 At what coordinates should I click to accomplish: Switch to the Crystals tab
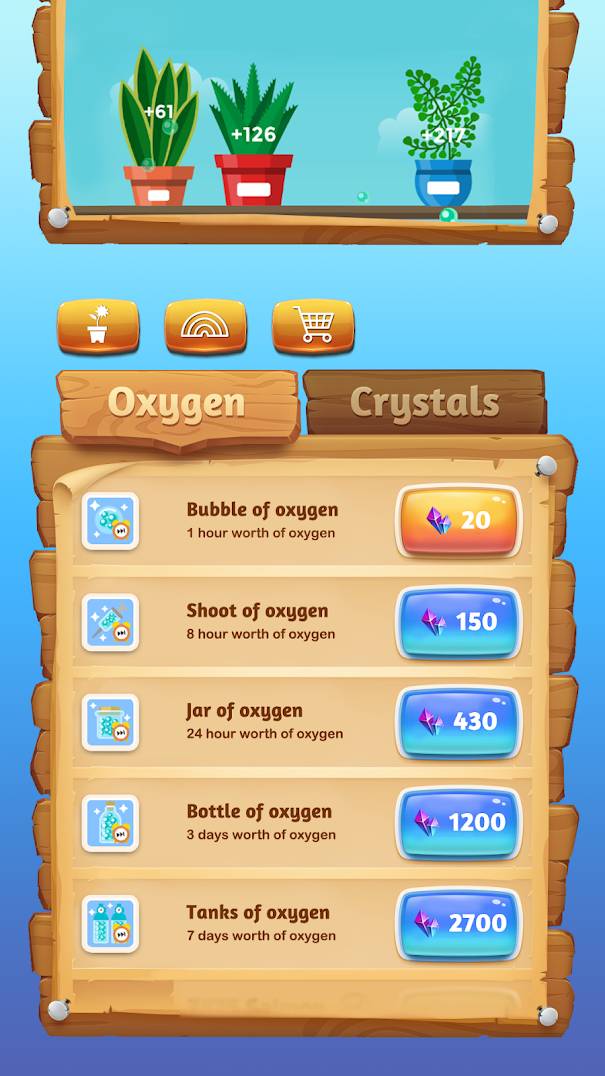point(424,402)
